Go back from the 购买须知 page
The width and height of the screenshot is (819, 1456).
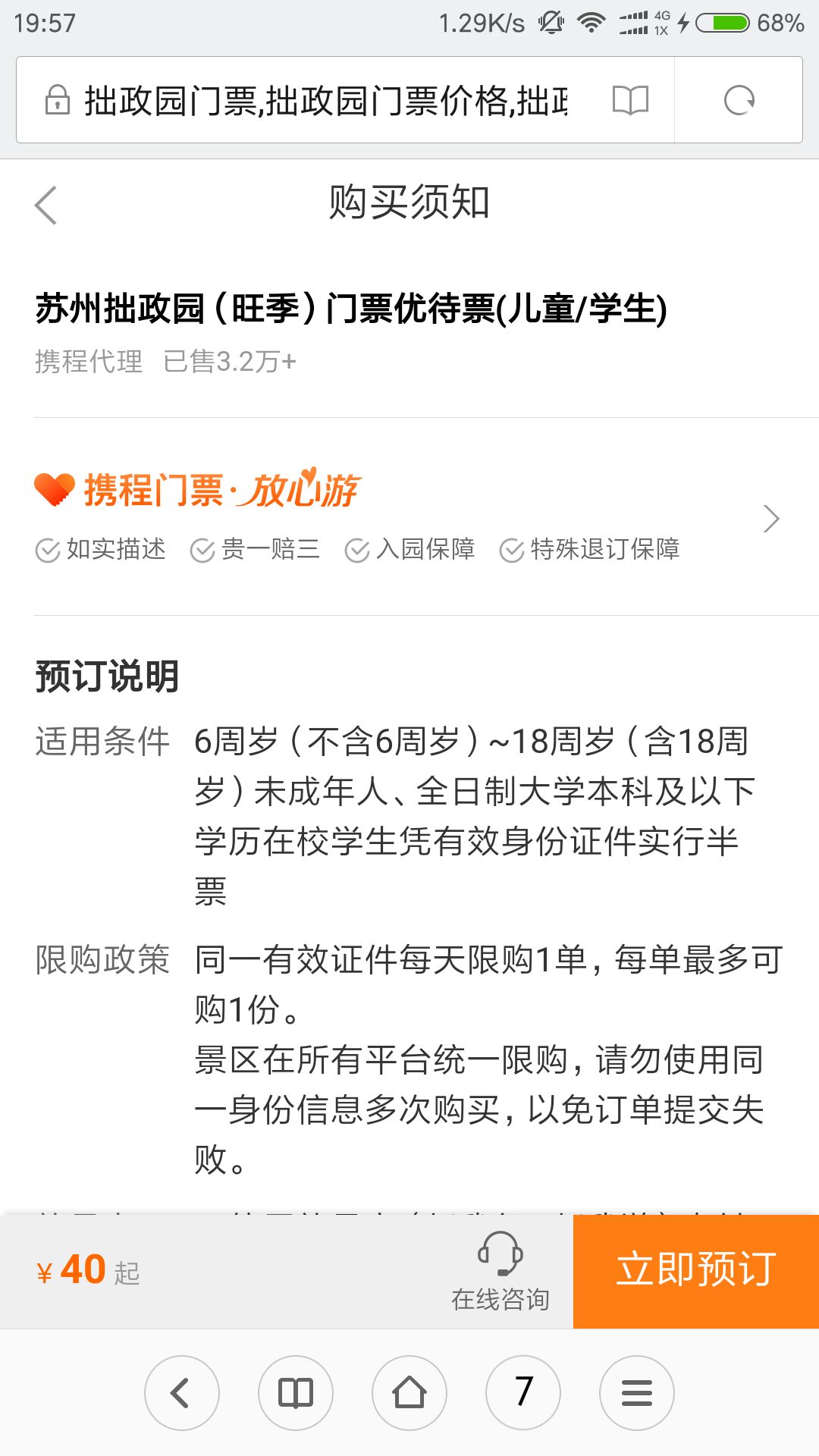pyautogui.click(x=46, y=205)
